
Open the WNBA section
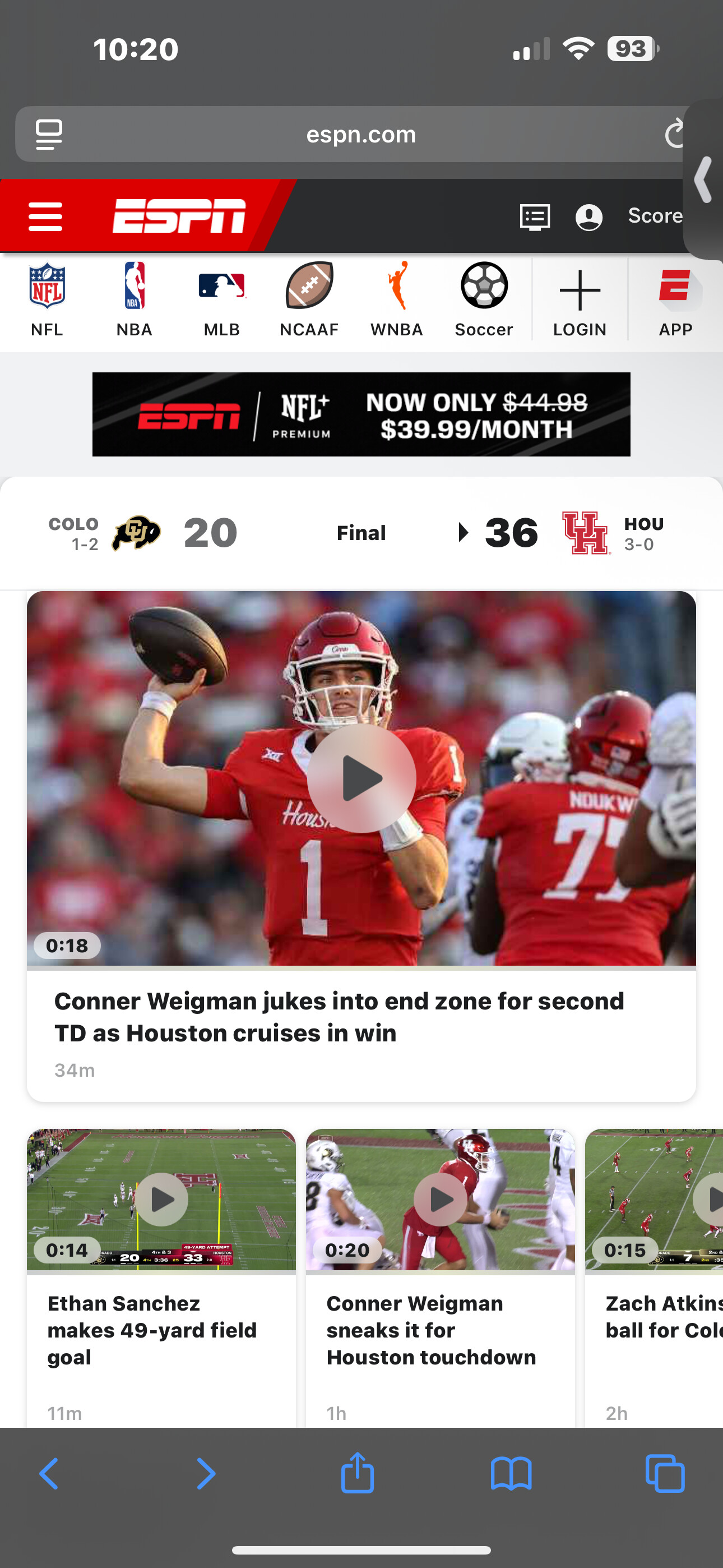coord(397,300)
